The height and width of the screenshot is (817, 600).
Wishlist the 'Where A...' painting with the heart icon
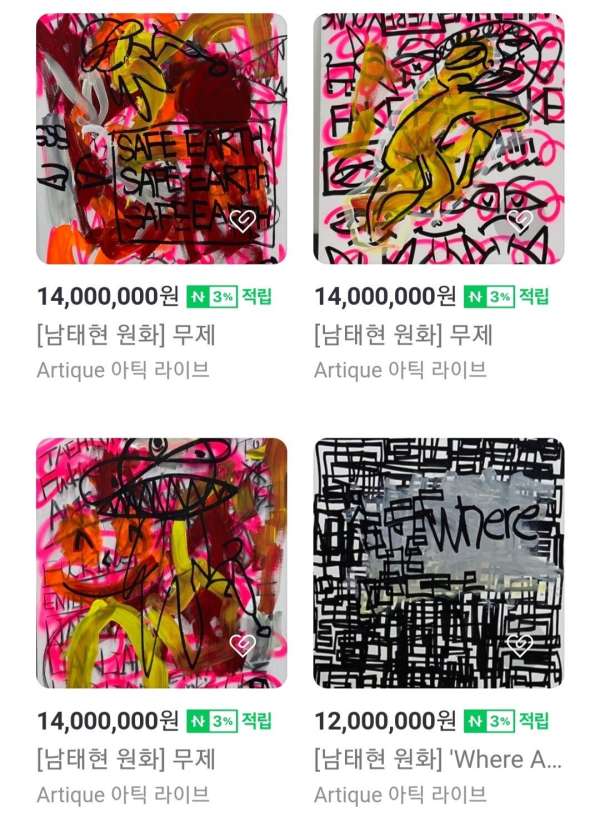pos(519,645)
